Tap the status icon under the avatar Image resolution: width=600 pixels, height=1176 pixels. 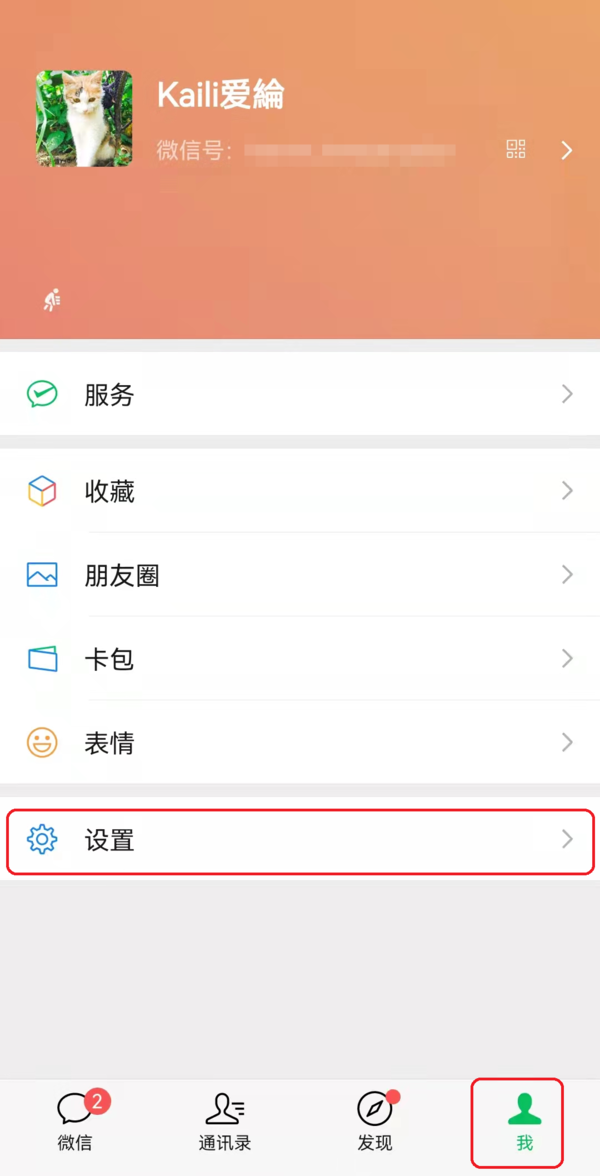pos(53,299)
